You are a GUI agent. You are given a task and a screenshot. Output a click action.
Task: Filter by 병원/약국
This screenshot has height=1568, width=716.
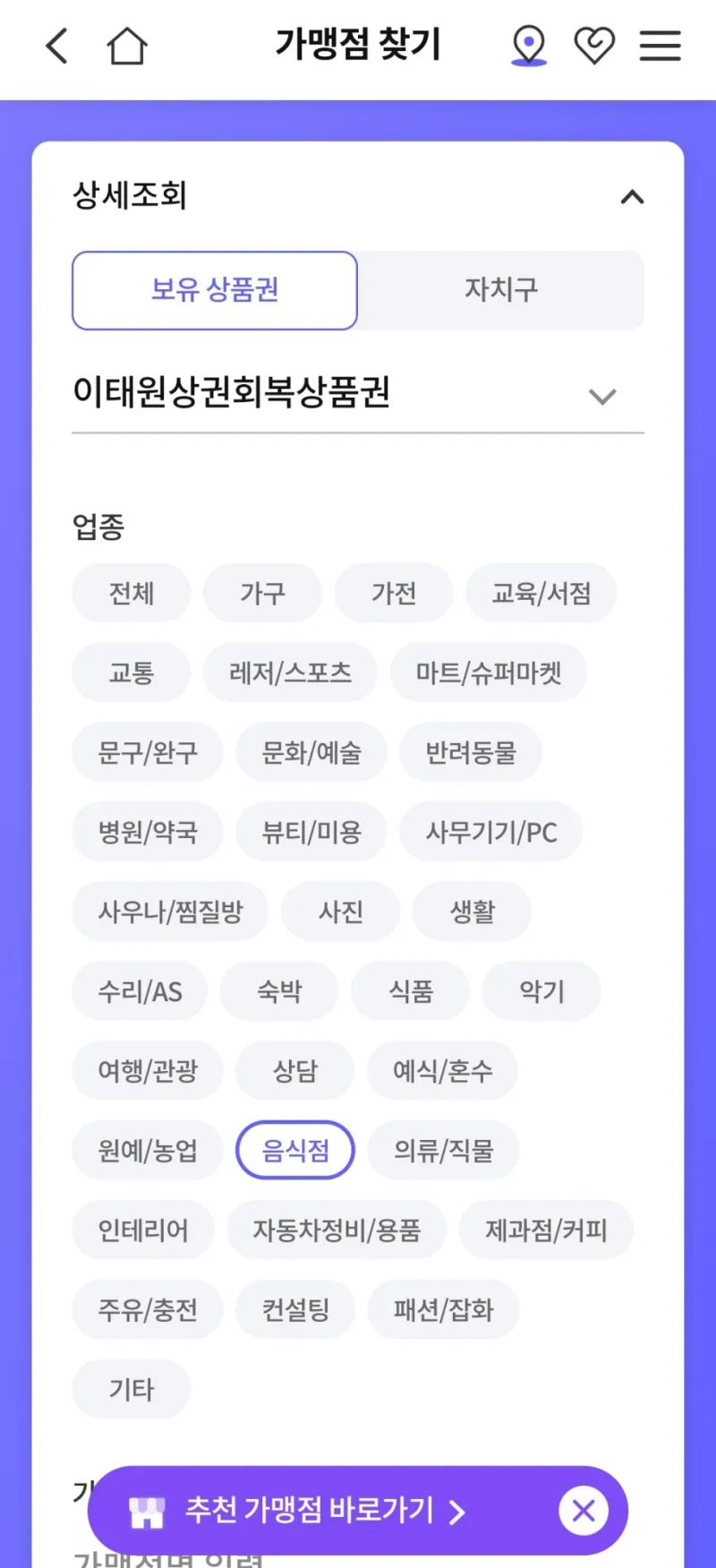pyautogui.click(x=148, y=832)
